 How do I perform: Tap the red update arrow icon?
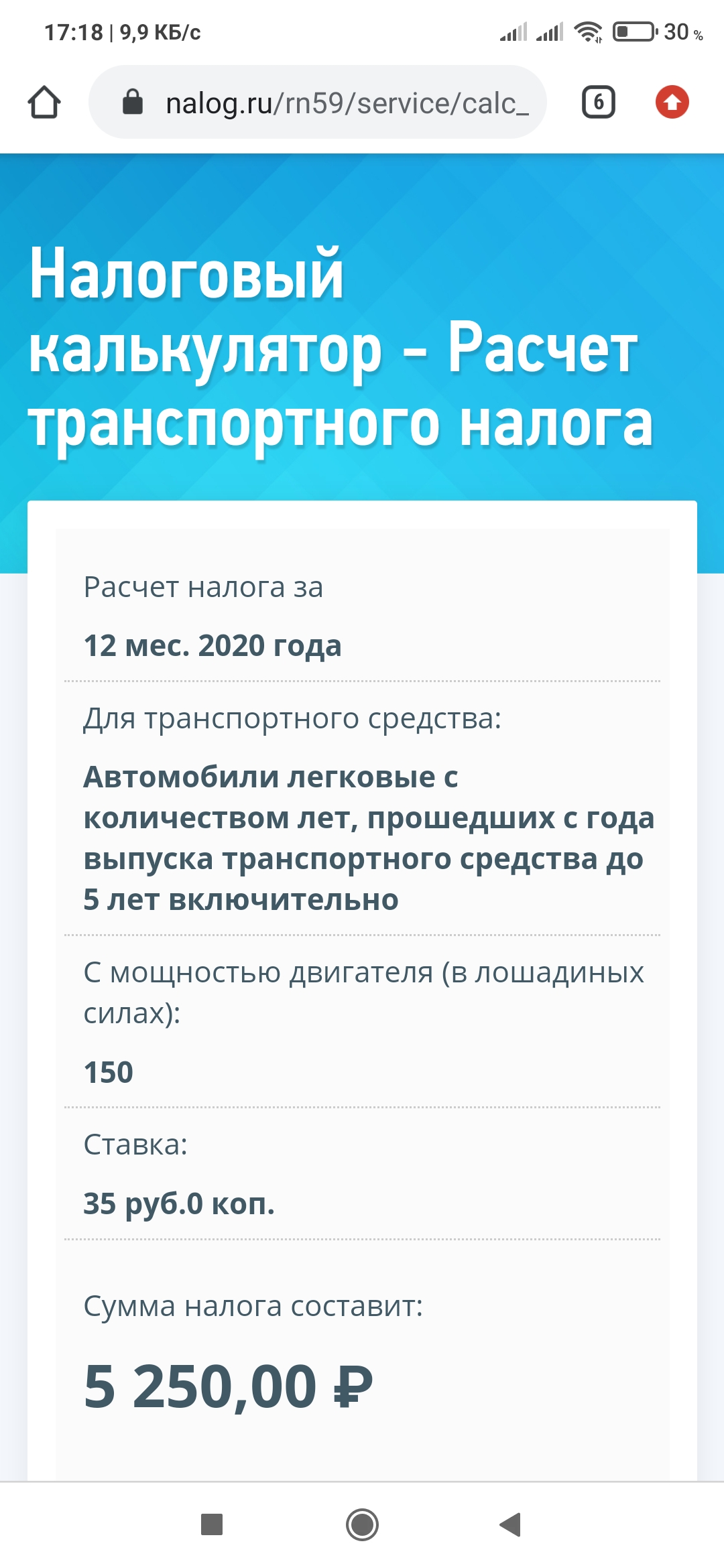(x=672, y=103)
